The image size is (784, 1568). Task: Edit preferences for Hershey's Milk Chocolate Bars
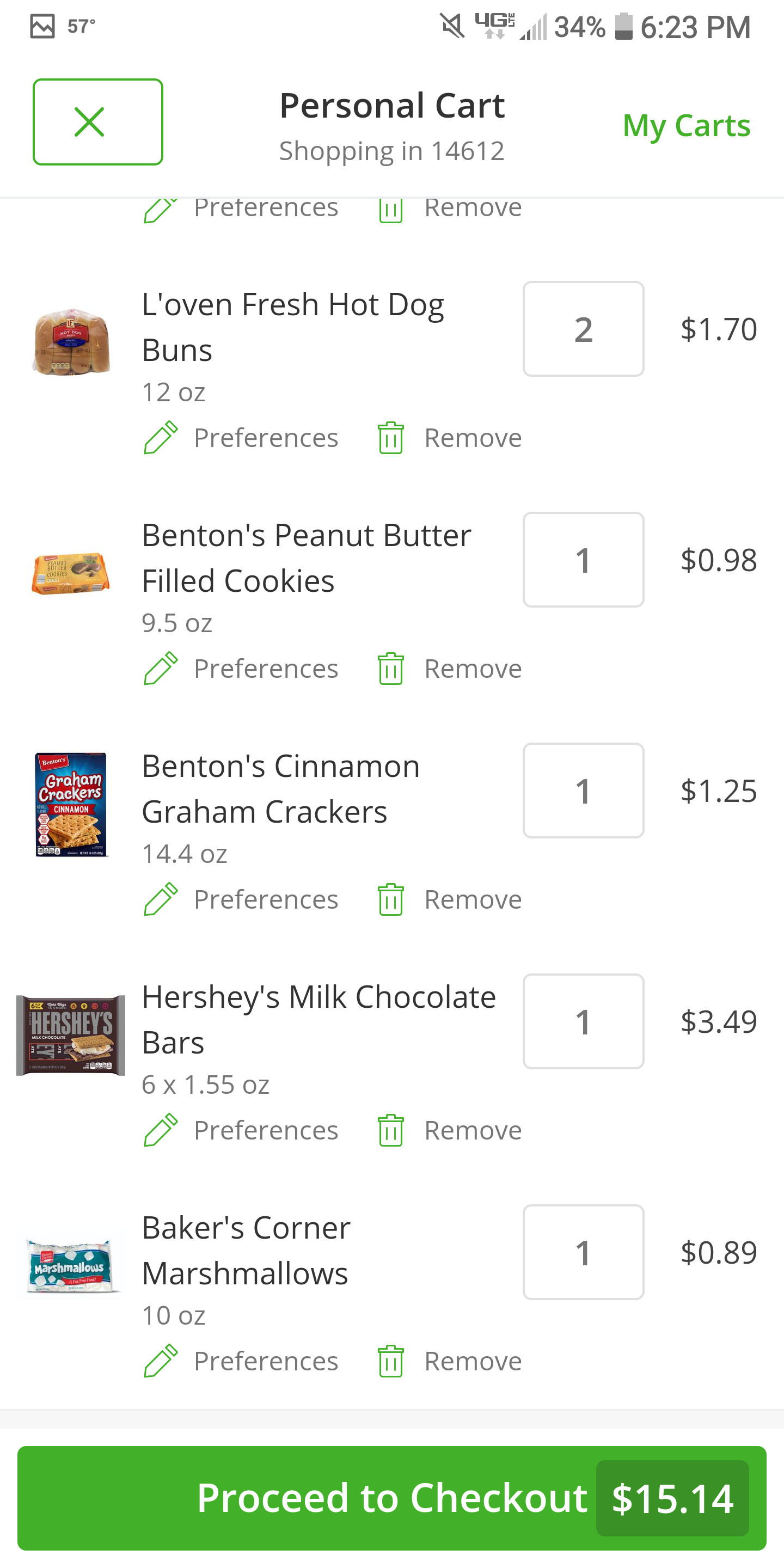click(241, 1130)
